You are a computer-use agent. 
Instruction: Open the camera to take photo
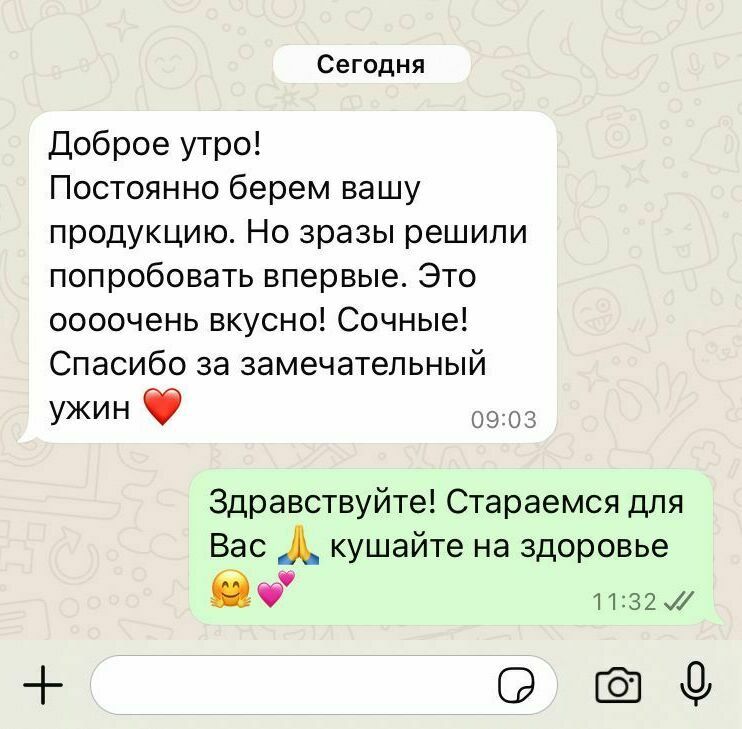coord(617,686)
